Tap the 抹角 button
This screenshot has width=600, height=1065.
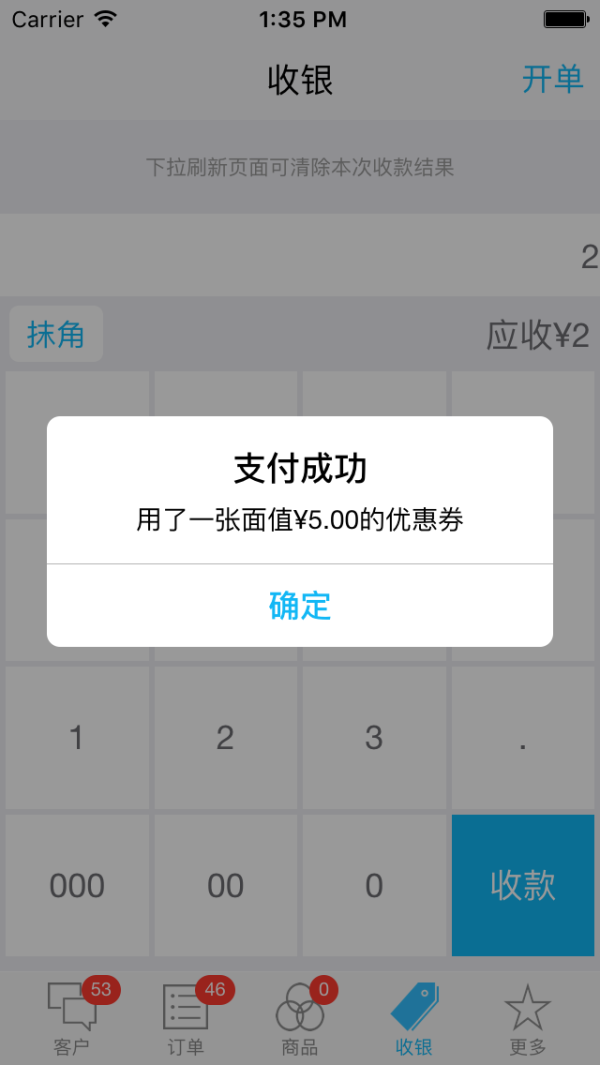[x=56, y=334]
